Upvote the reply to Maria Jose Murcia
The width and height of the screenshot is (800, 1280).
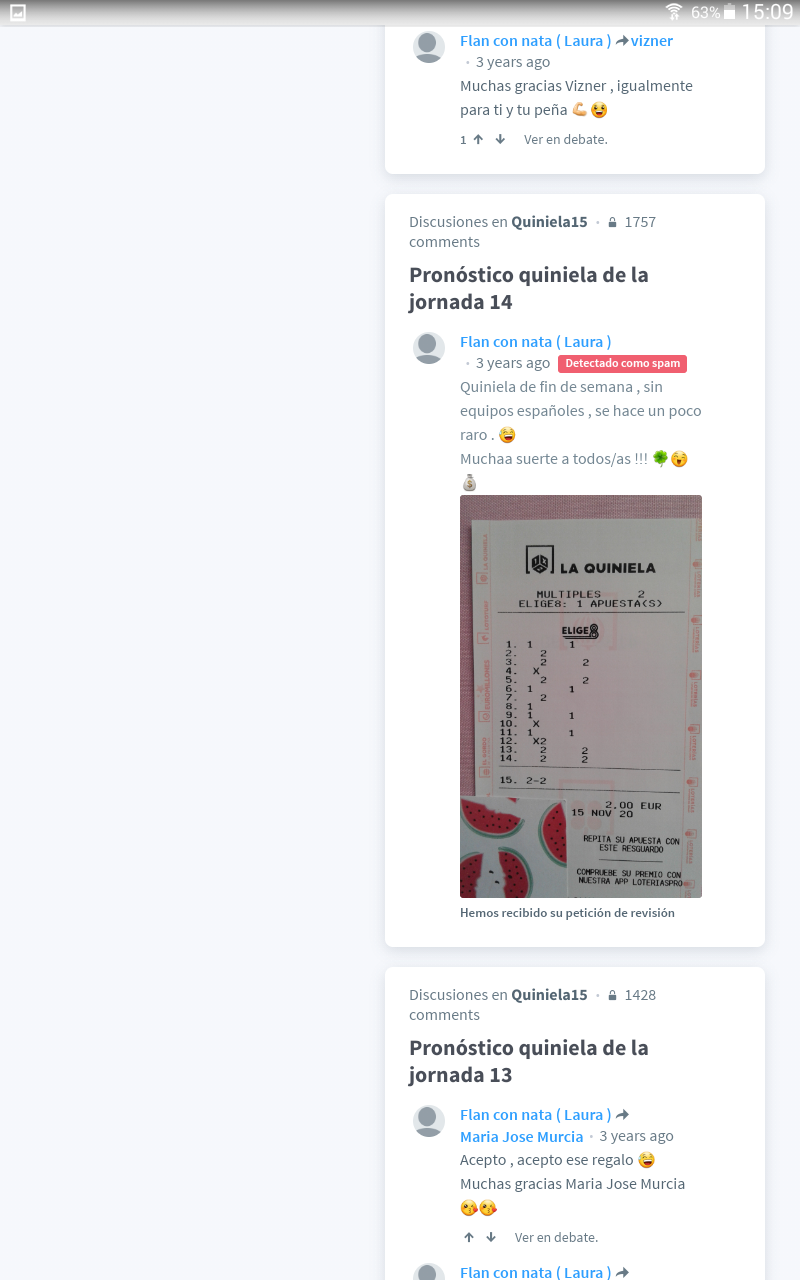point(469,1238)
